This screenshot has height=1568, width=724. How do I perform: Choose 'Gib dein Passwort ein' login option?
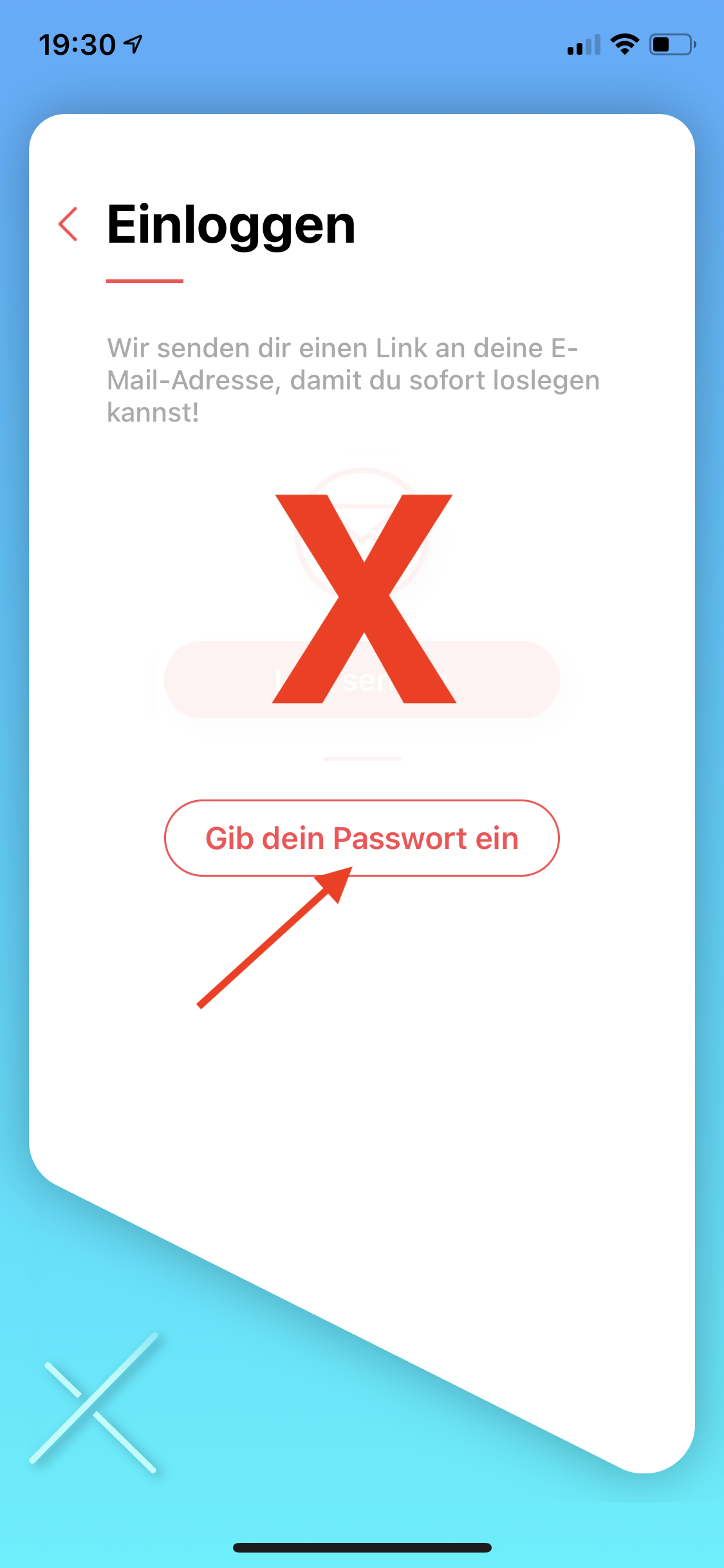pyautogui.click(x=362, y=837)
